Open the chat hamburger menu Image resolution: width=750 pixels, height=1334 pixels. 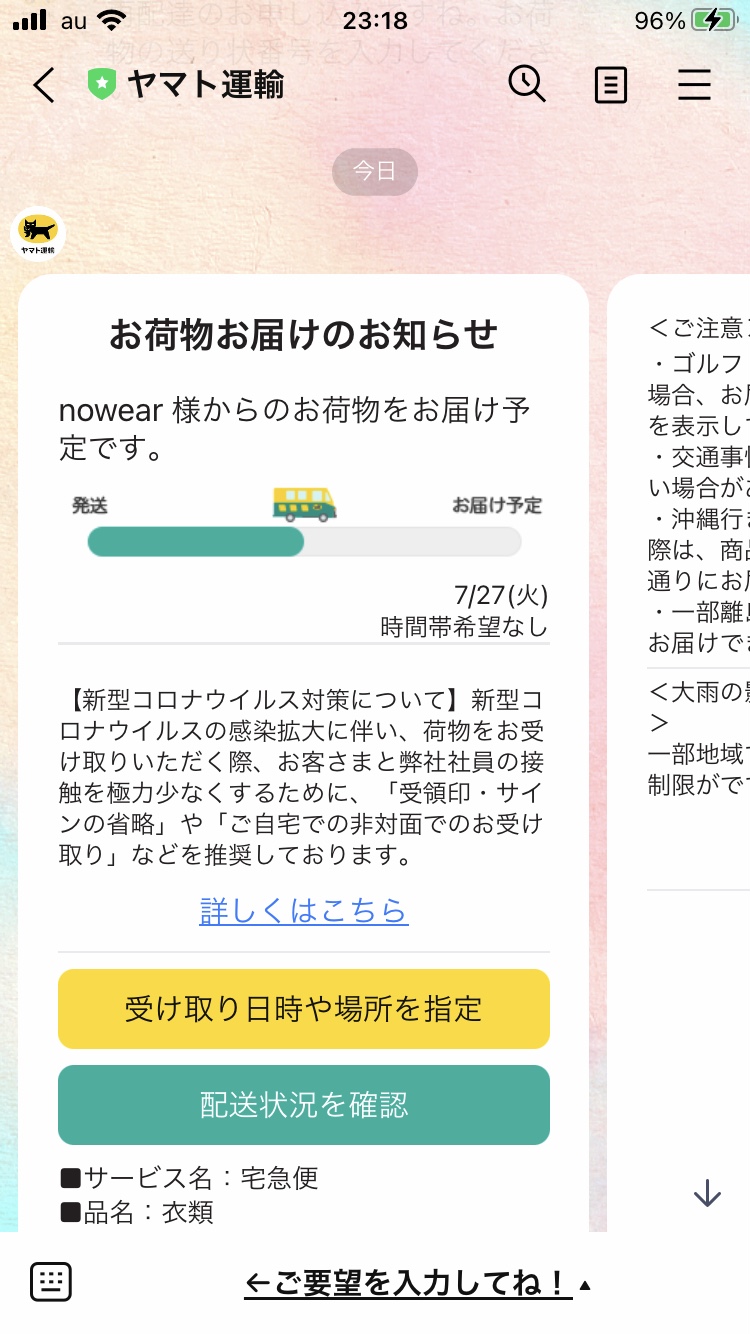tap(694, 86)
